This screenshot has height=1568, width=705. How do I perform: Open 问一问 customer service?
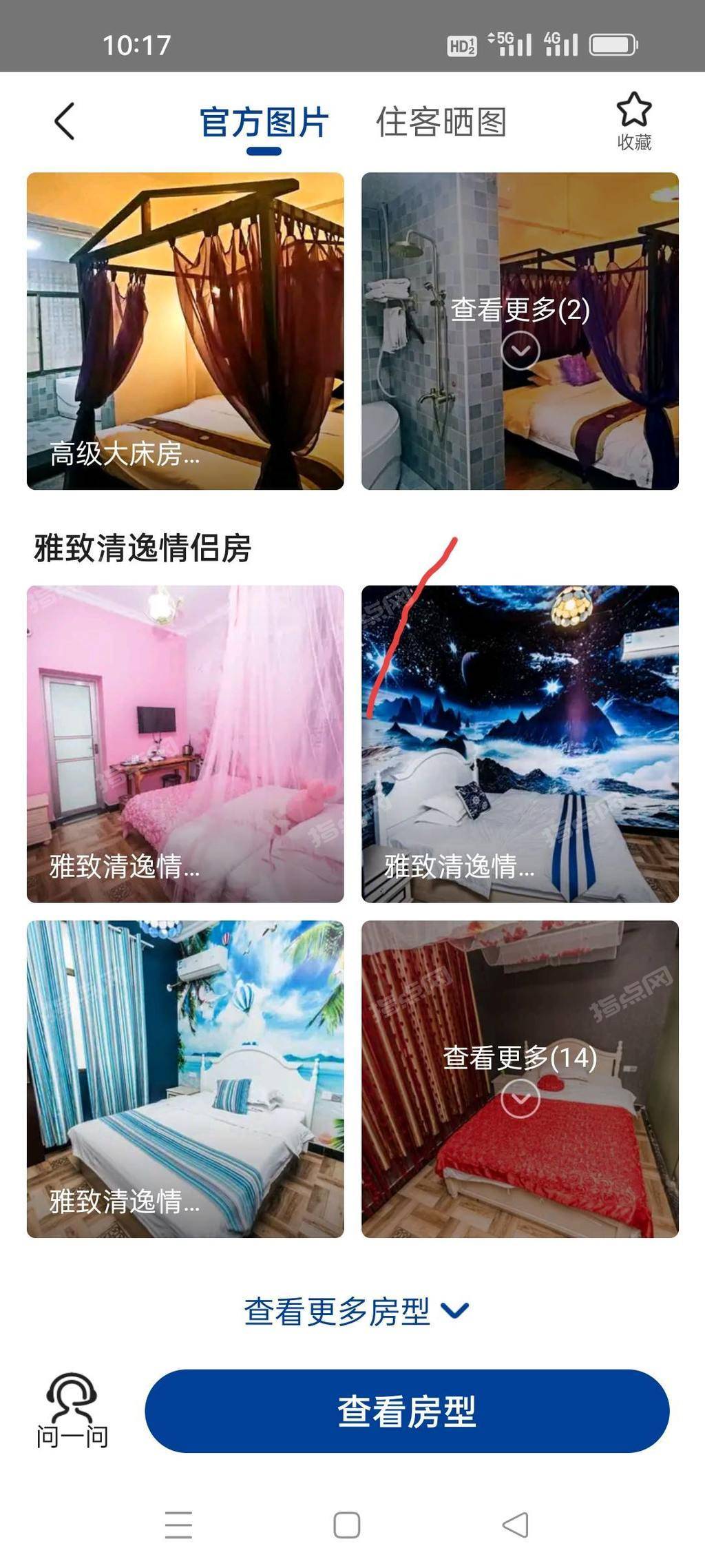click(x=72, y=1410)
